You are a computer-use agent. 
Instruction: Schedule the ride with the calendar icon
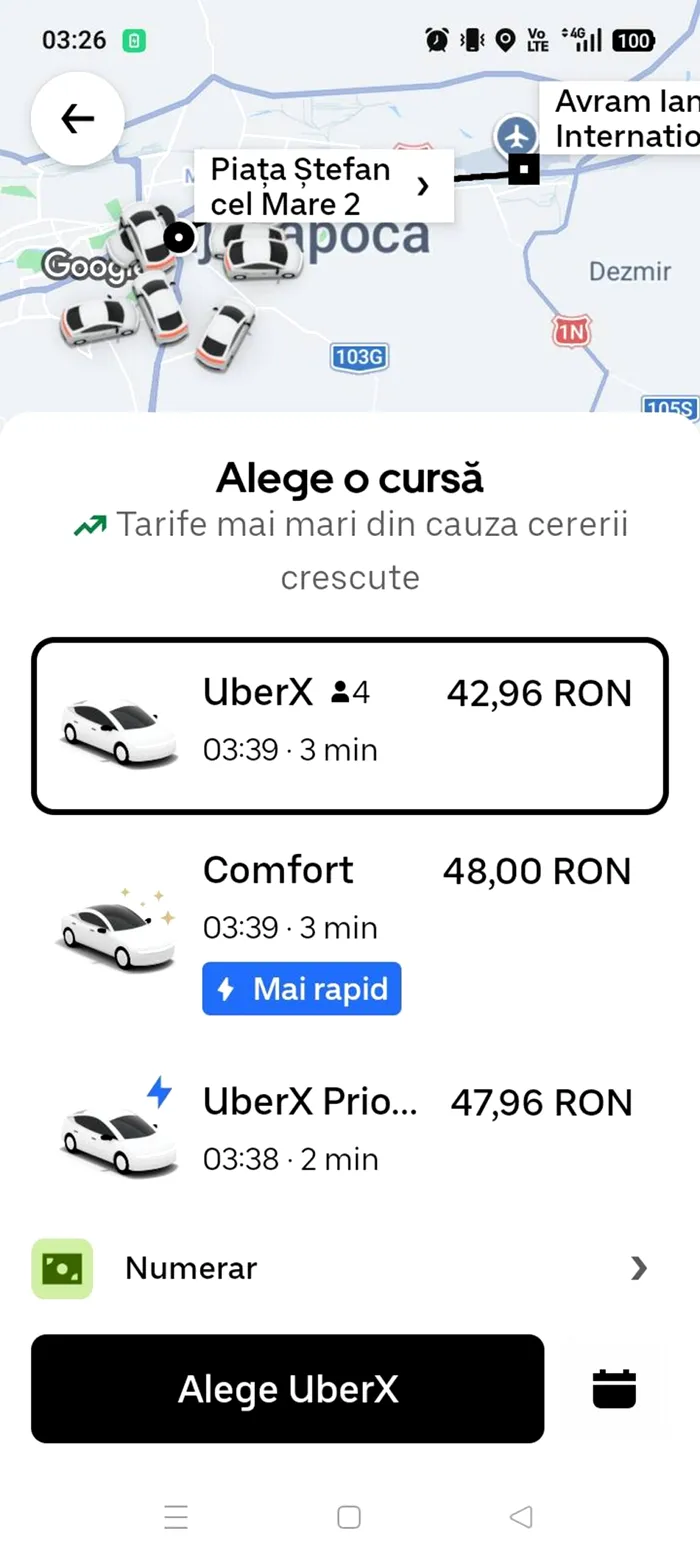coord(614,1389)
